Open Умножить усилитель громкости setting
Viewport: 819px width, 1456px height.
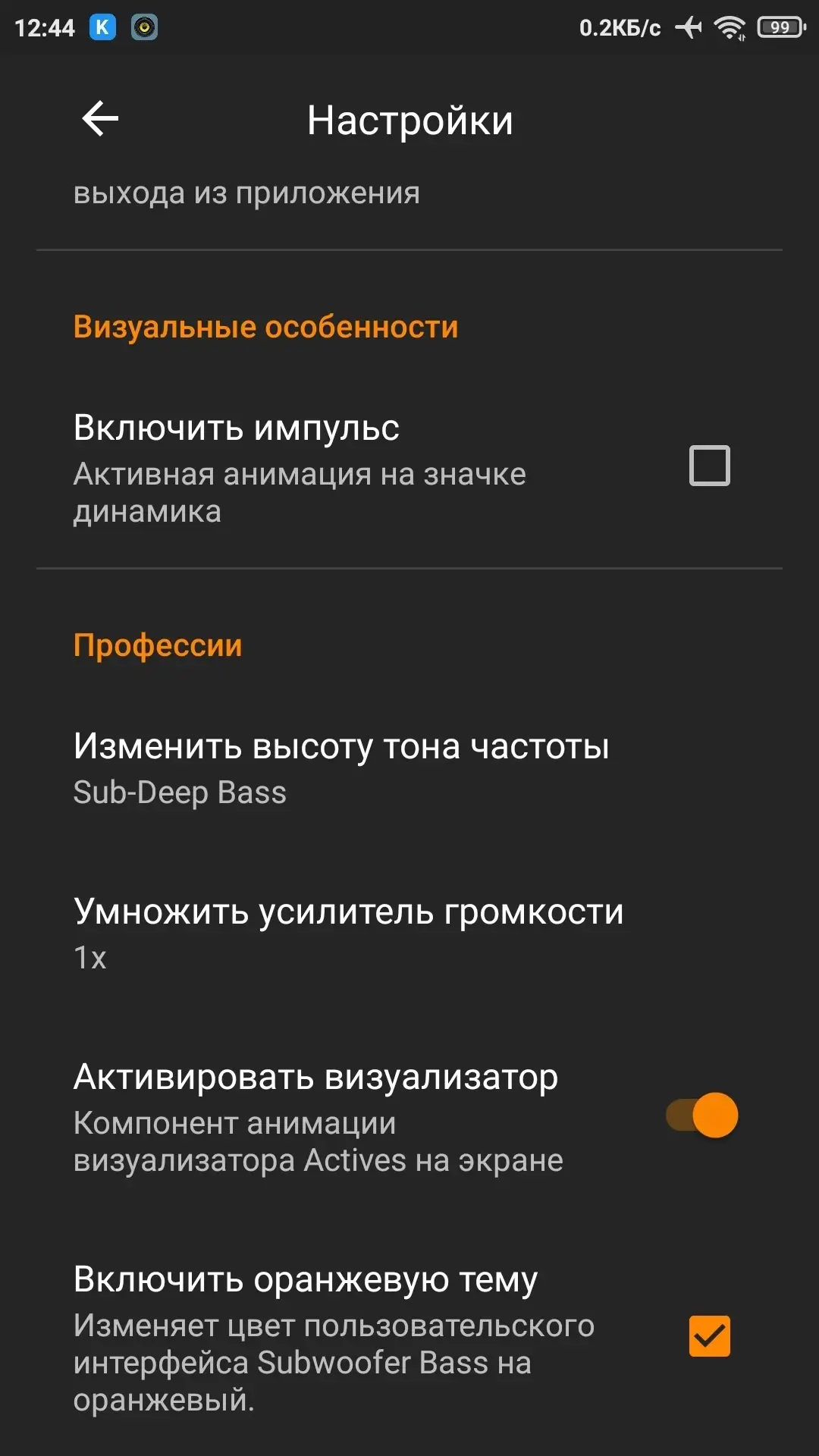tap(409, 934)
